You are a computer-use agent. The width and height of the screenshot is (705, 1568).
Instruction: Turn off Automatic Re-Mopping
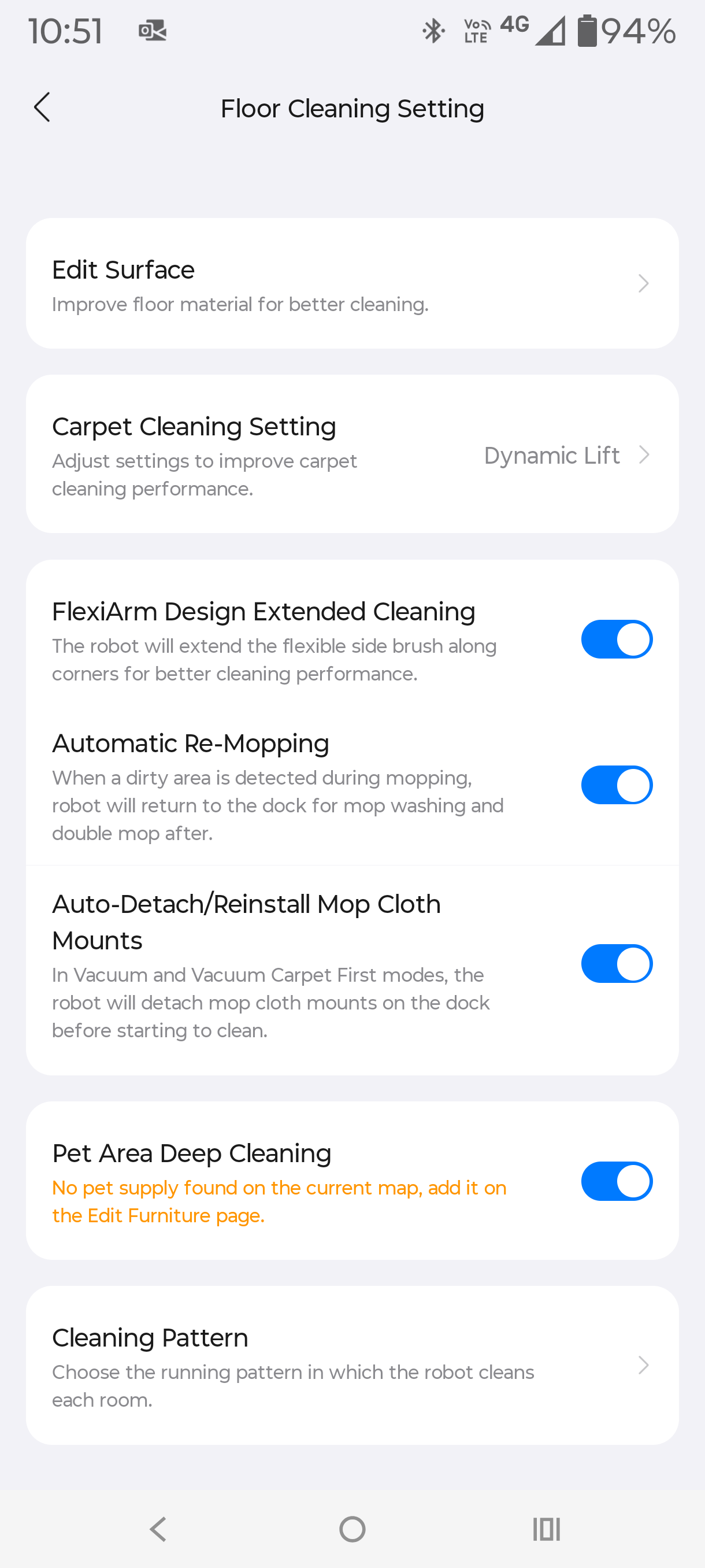coord(616,785)
